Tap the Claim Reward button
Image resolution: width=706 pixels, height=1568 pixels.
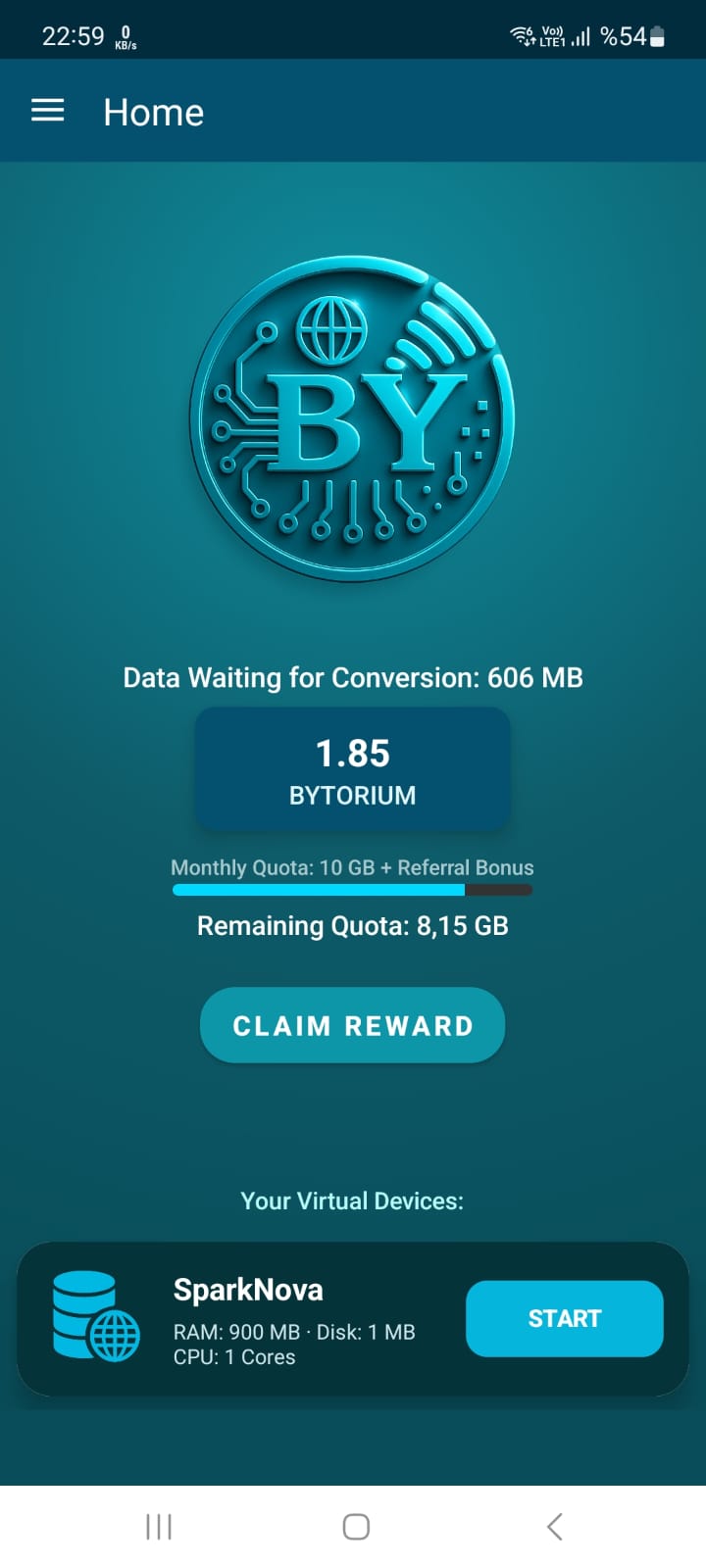[x=352, y=1025]
